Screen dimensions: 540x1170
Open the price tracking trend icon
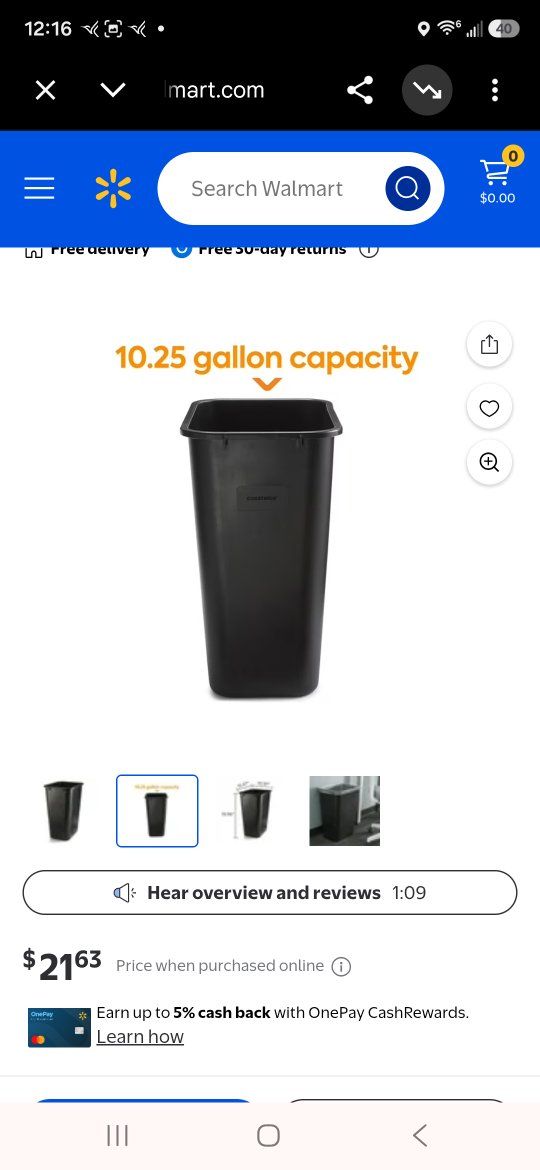[427, 90]
